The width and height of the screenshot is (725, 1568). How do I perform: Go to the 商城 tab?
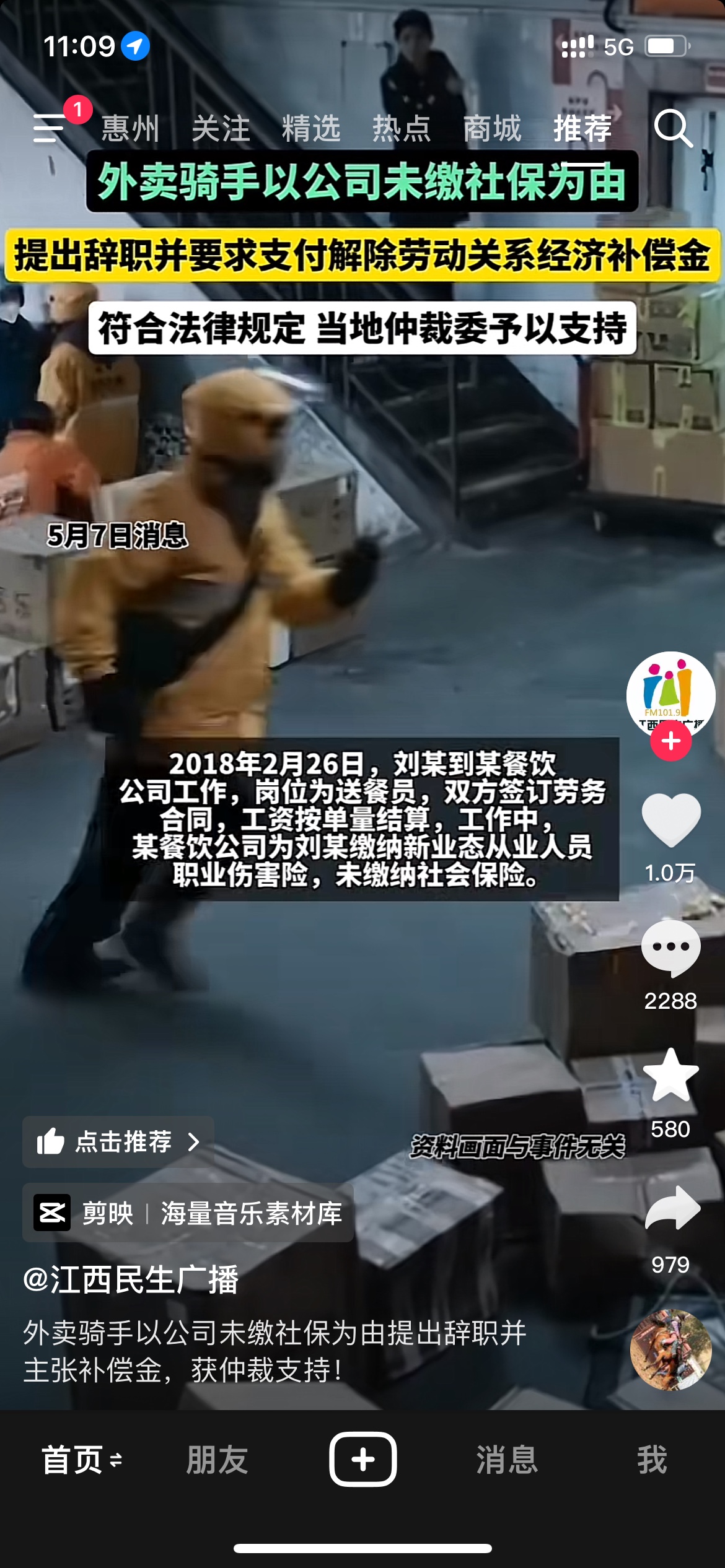point(492,129)
